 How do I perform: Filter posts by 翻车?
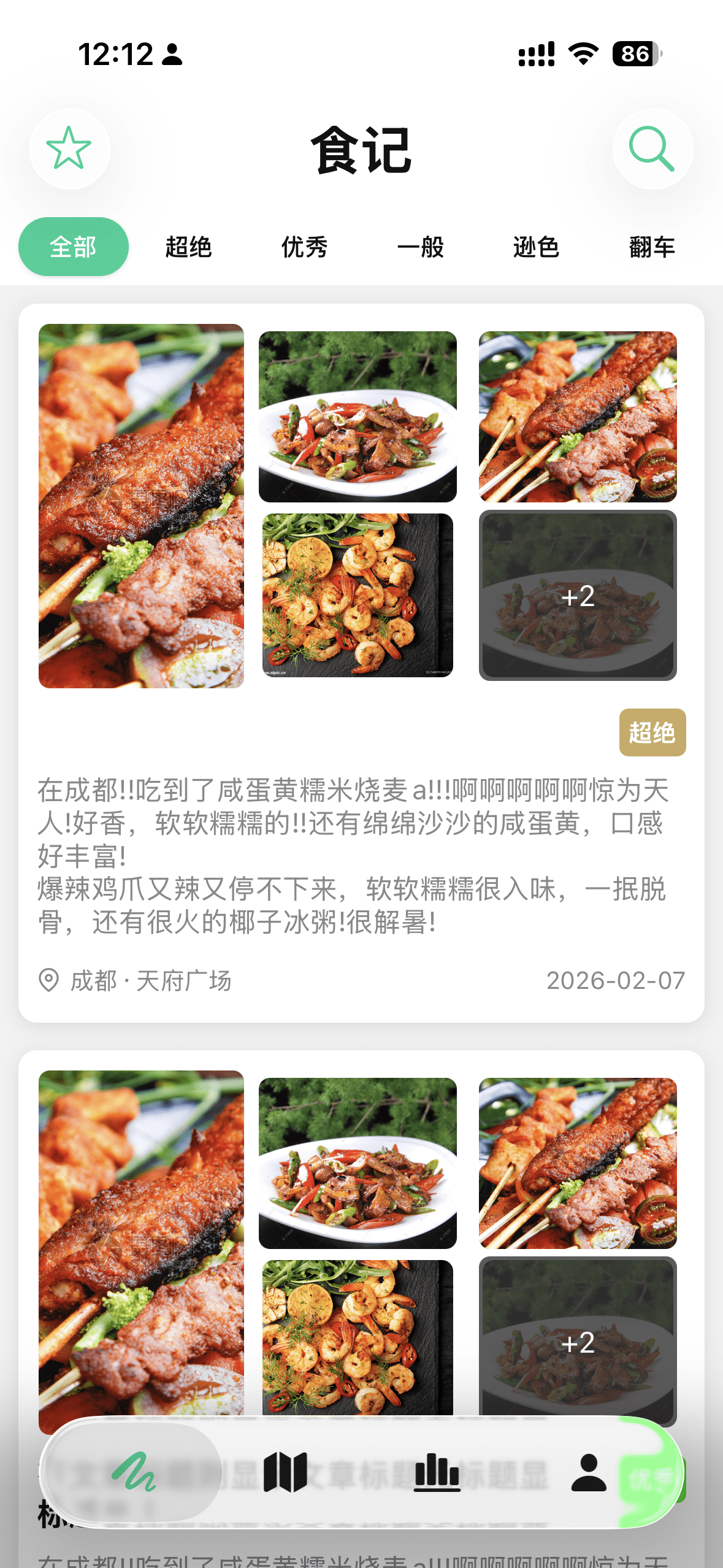click(652, 247)
